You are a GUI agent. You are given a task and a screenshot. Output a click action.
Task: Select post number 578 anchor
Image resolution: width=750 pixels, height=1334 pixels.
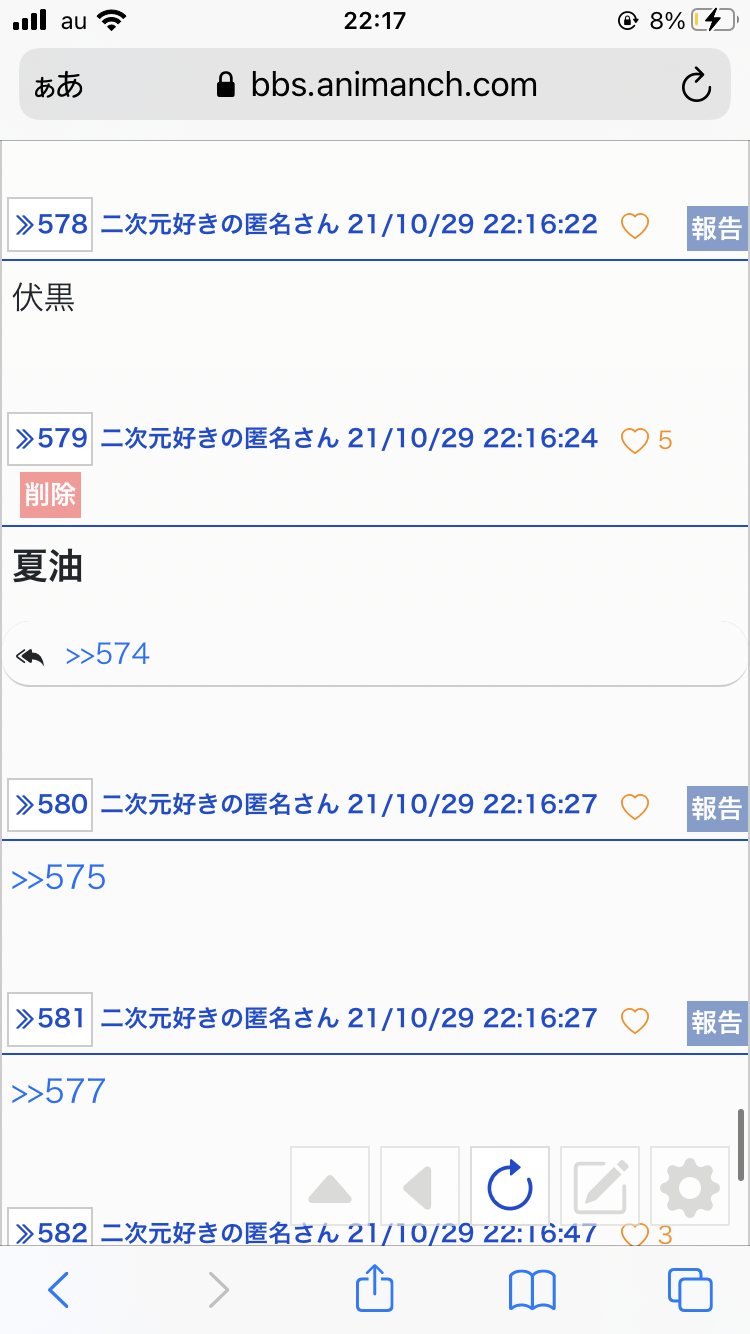coord(50,224)
